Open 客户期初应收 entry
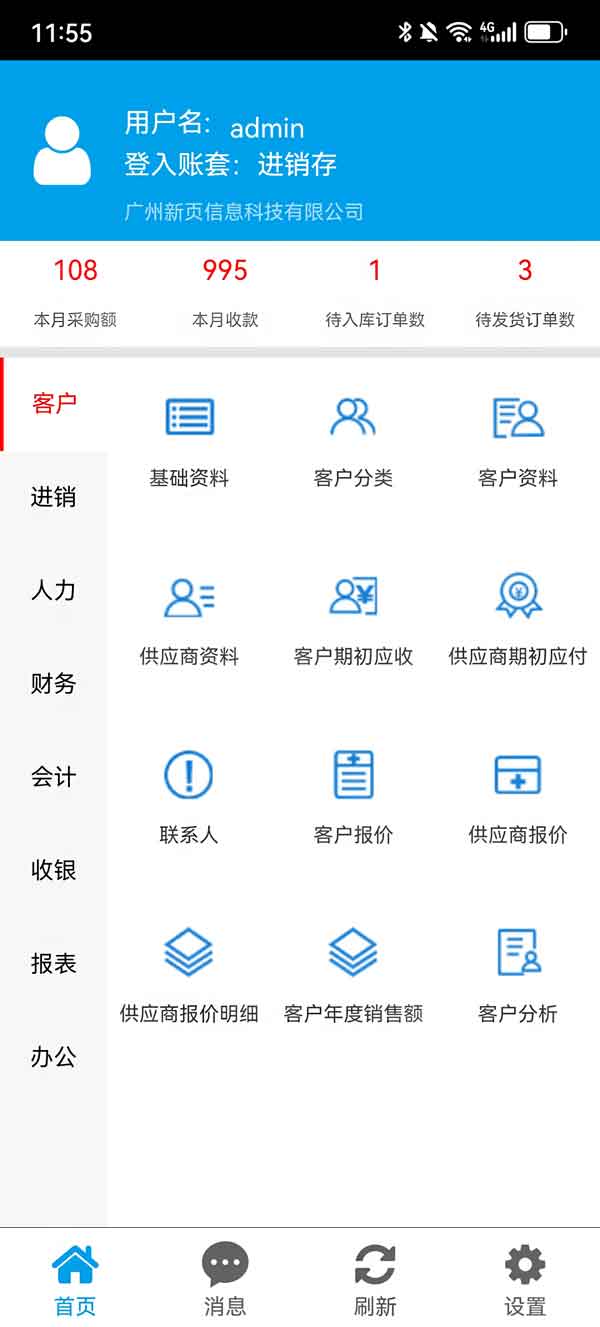The width and height of the screenshot is (600, 1327). coord(353,617)
